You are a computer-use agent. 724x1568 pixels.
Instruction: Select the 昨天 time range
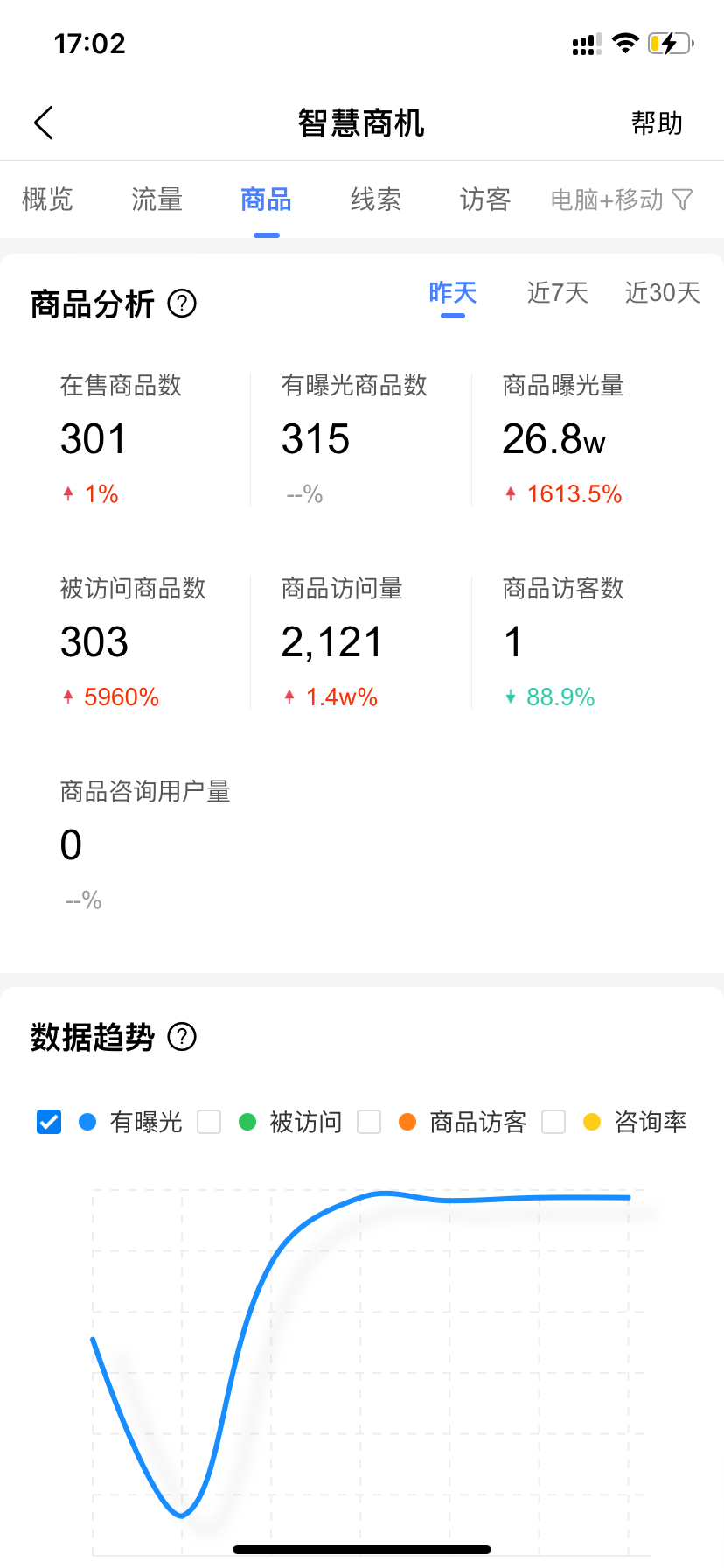(x=453, y=292)
